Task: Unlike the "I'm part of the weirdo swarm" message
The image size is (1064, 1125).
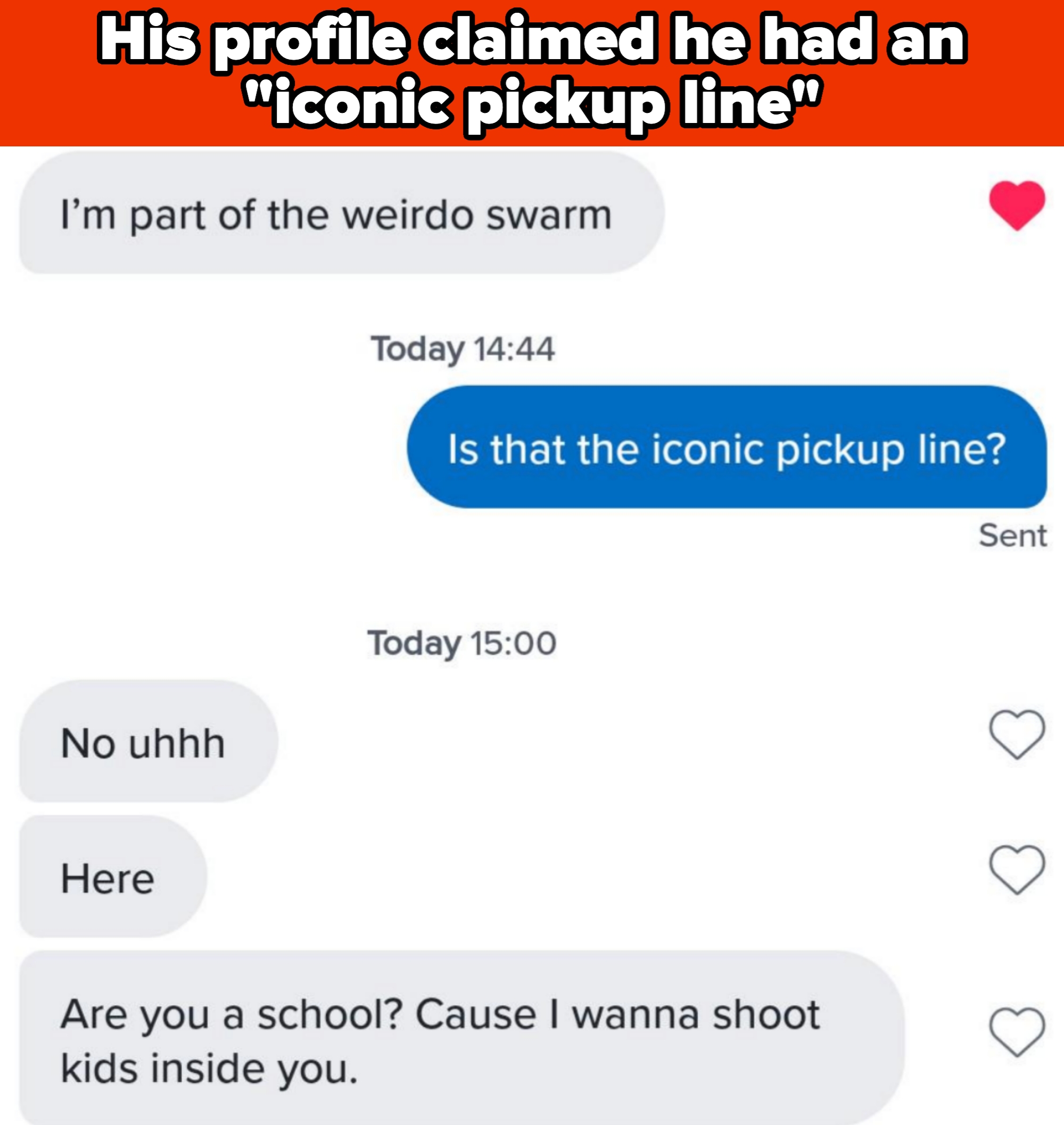Action: click(x=1016, y=206)
